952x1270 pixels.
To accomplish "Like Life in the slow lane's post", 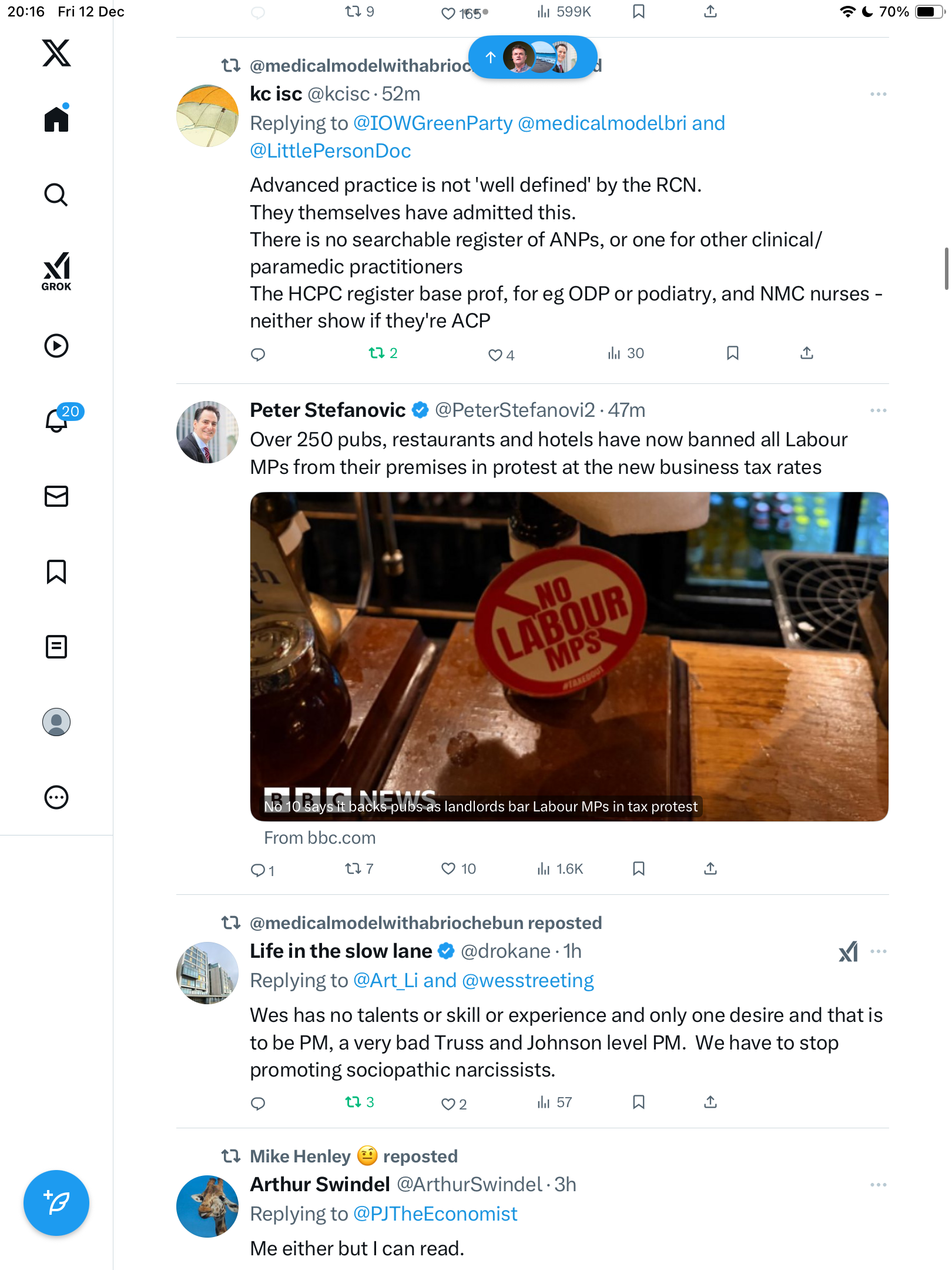I will click(x=448, y=1104).
